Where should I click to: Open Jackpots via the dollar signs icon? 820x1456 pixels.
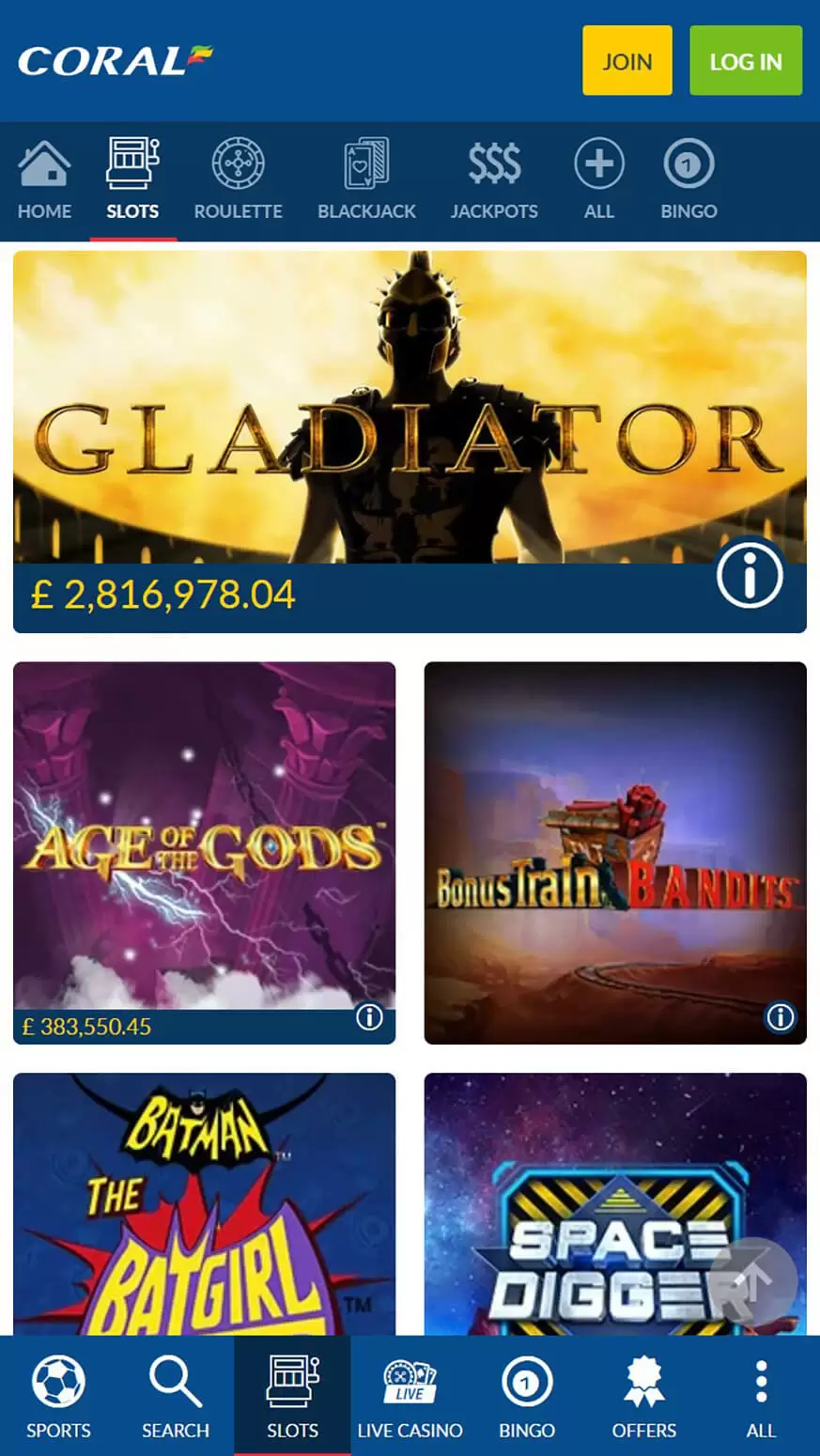[x=495, y=164]
